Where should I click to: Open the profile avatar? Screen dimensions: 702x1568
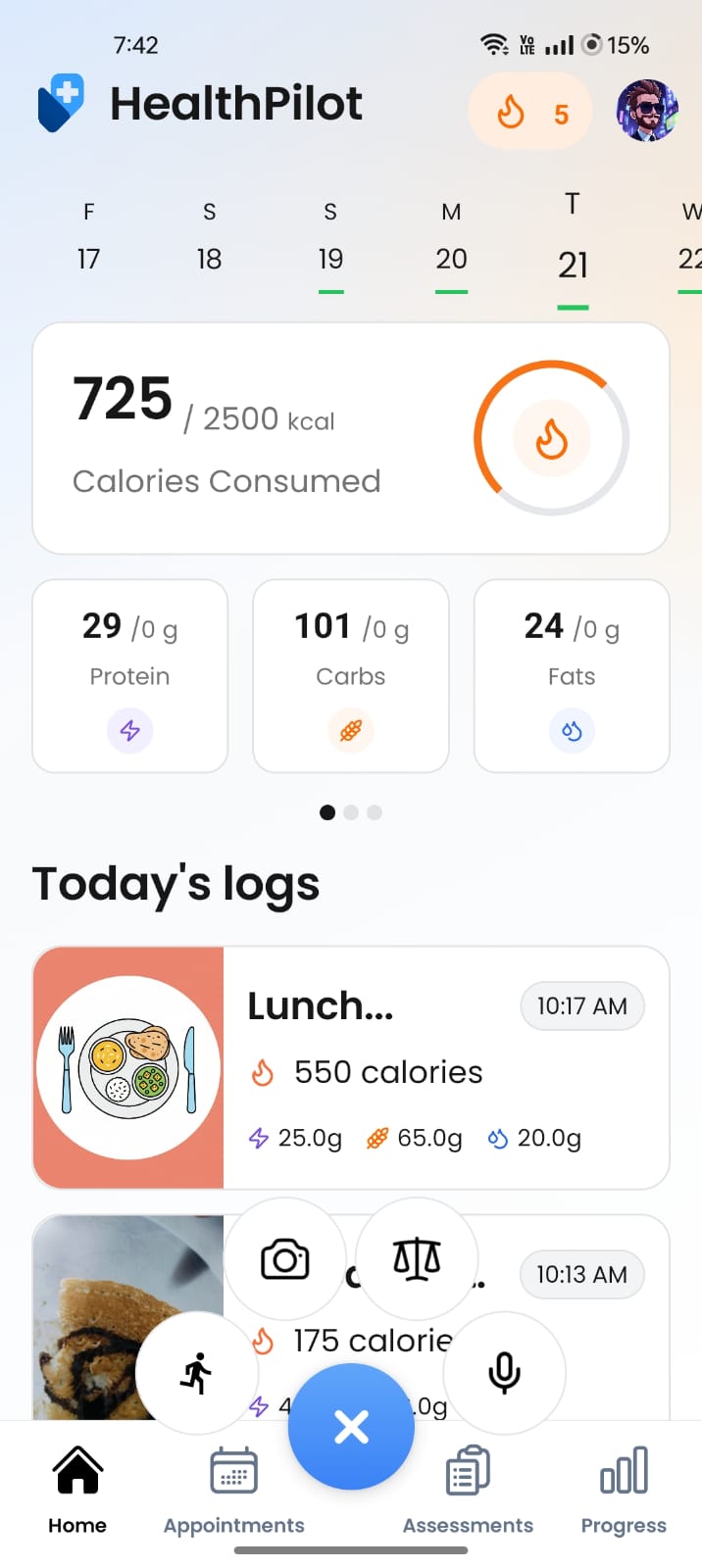coord(647,111)
